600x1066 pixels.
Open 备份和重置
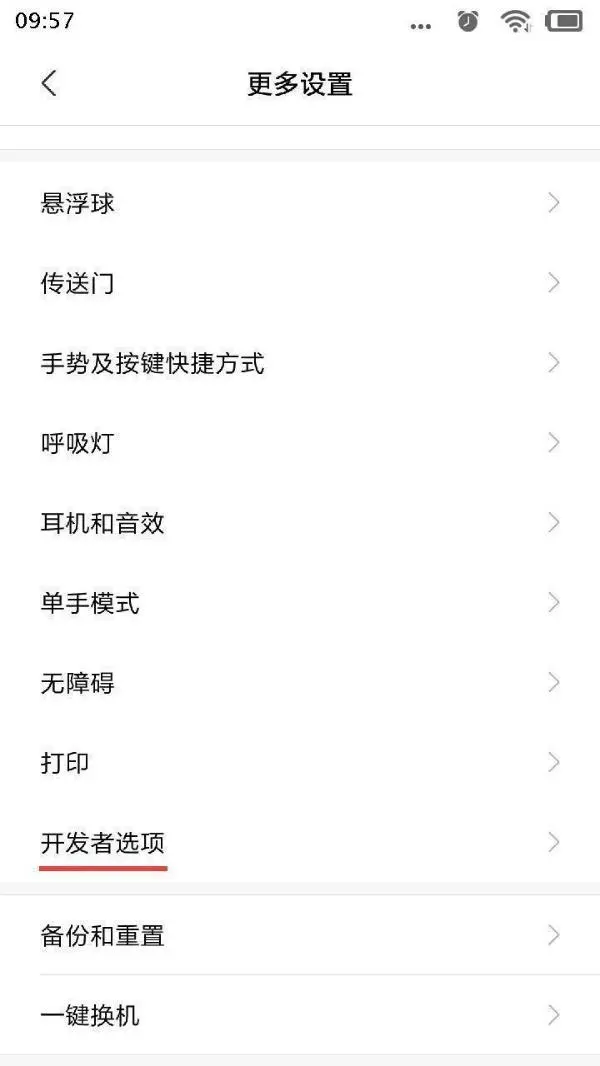[x=300, y=936]
